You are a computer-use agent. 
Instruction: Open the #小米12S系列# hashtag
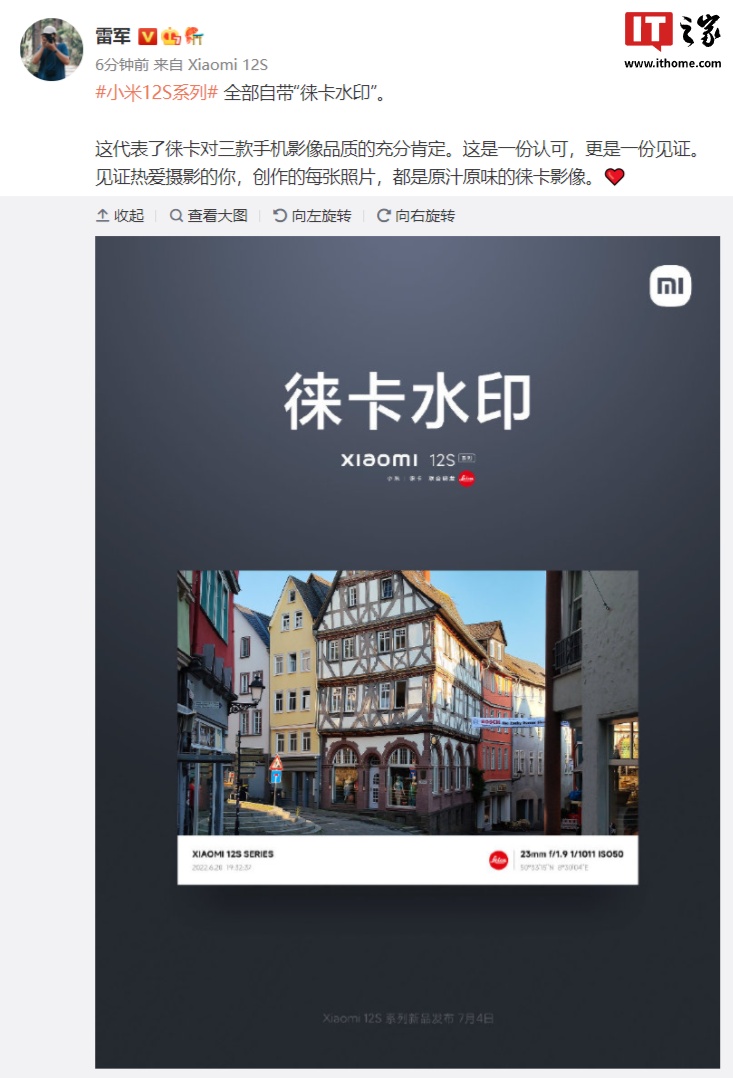(156, 92)
